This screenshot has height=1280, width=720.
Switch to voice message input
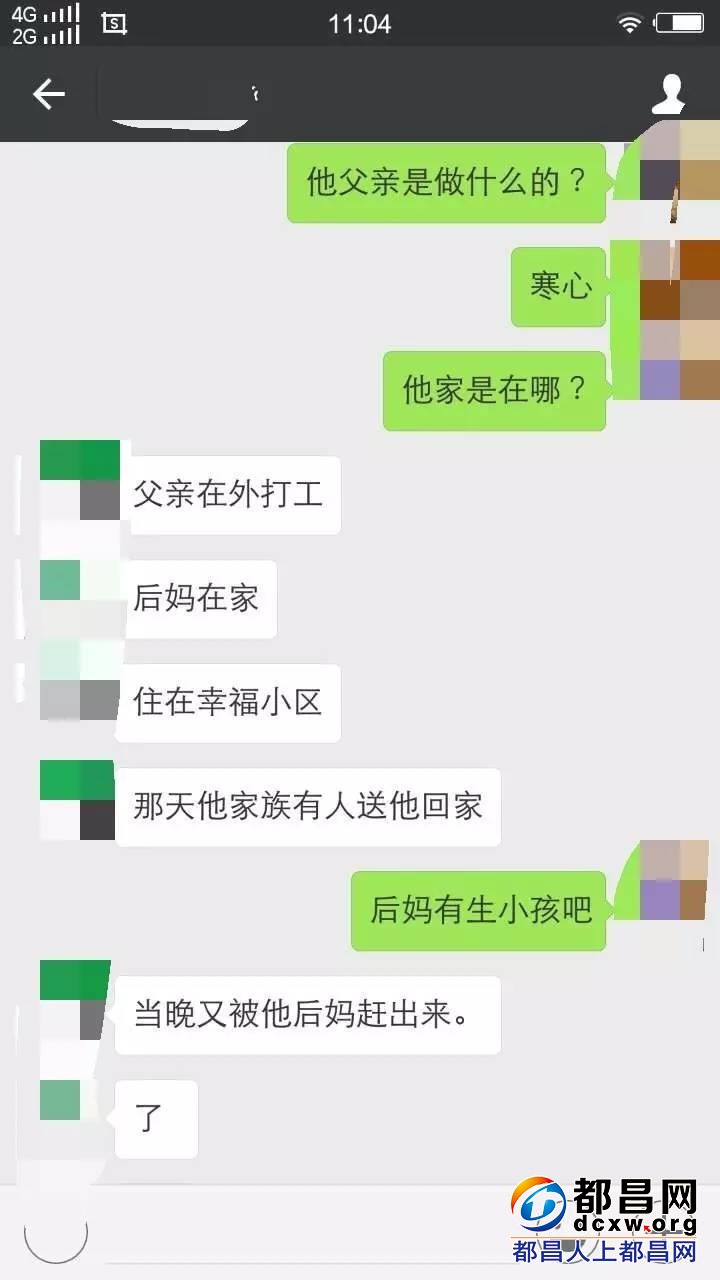tap(56, 1232)
